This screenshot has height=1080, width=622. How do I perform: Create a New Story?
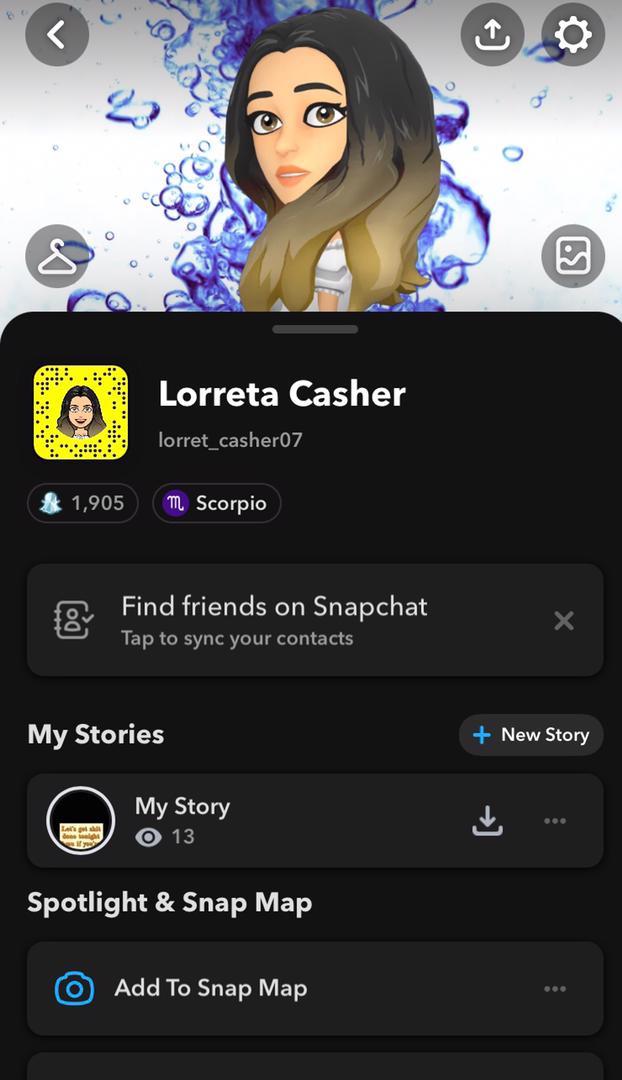pos(531,735)
